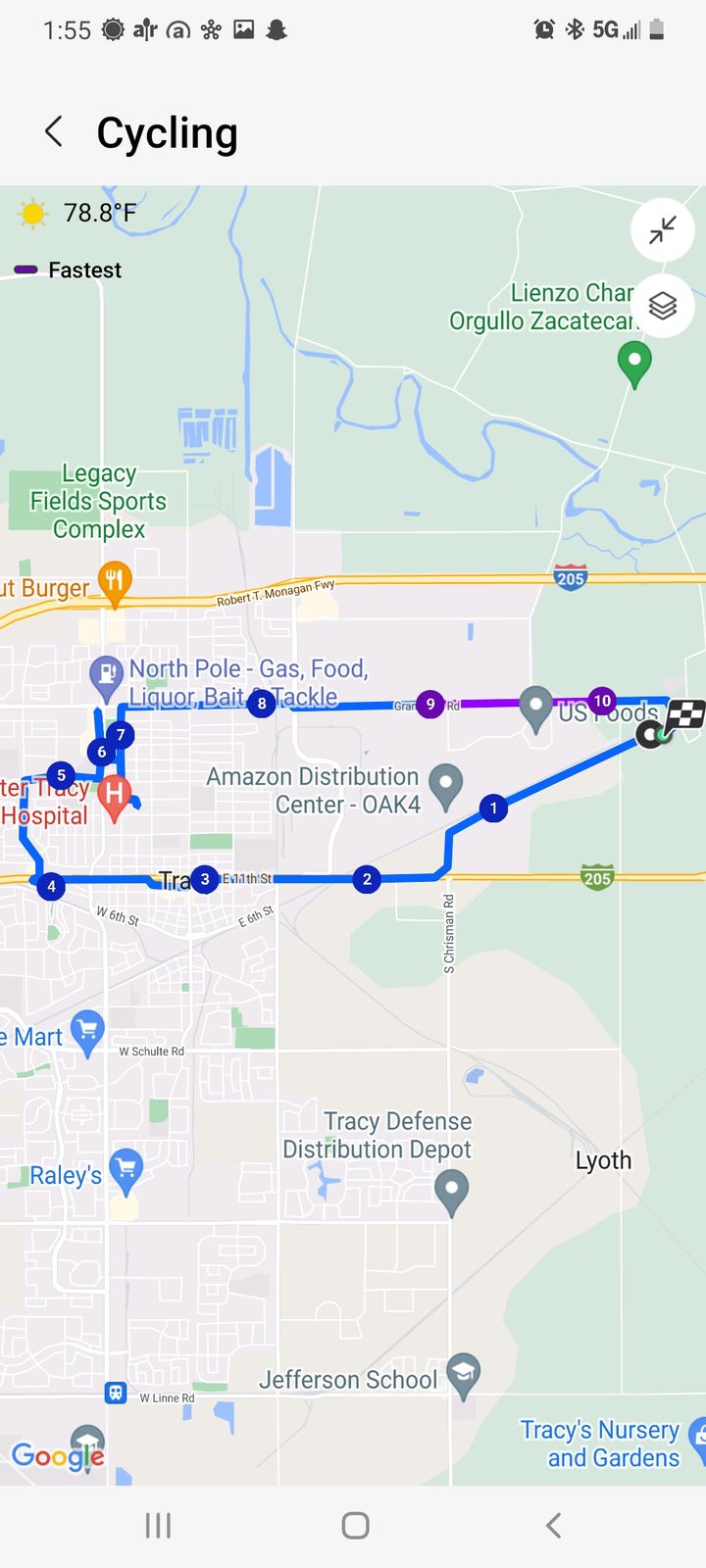Select mile marker 4 on route
This screenshot has width=706, height=1568.
click(x=51, y=886)
